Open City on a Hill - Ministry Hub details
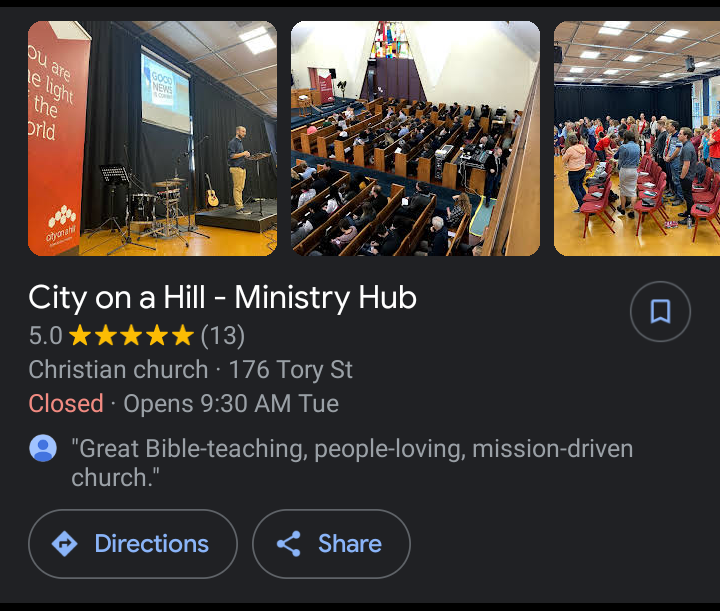This screenshot has height=611, width=720. point(222,297)
